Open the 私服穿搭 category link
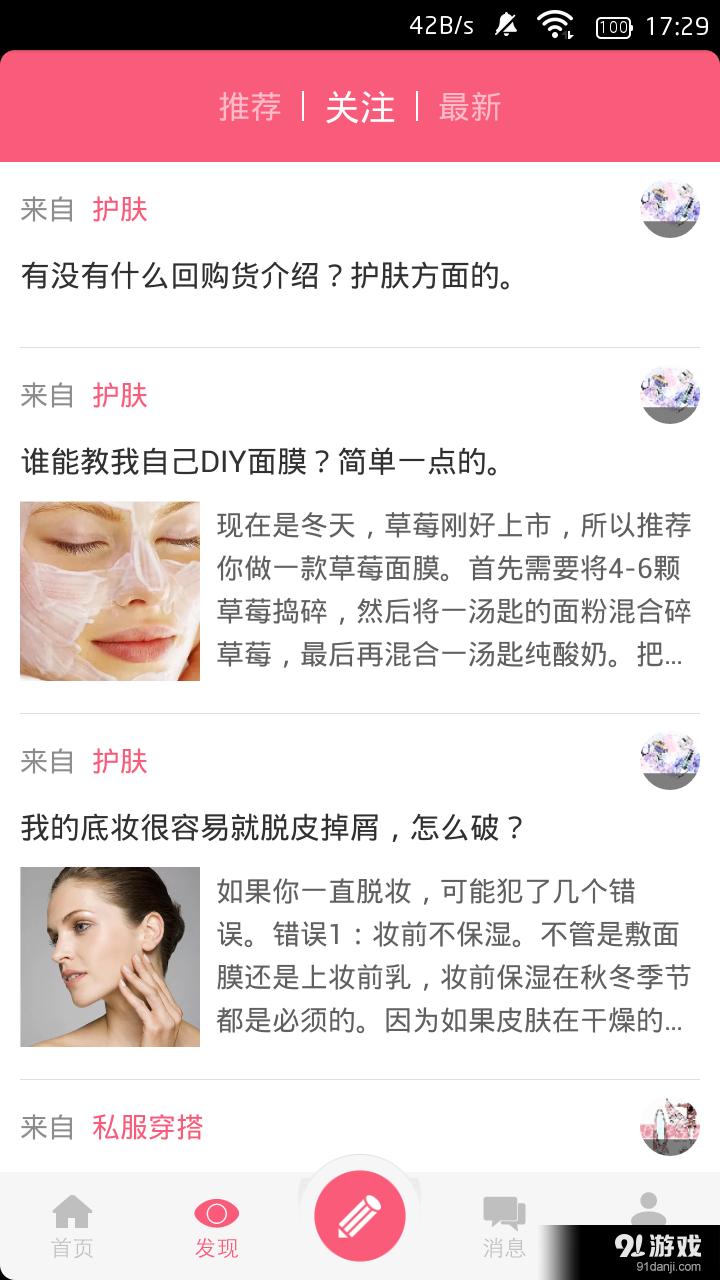The width and height of the screenshot is (720, 1280). pyautogui.click(x=150, y=1127)
